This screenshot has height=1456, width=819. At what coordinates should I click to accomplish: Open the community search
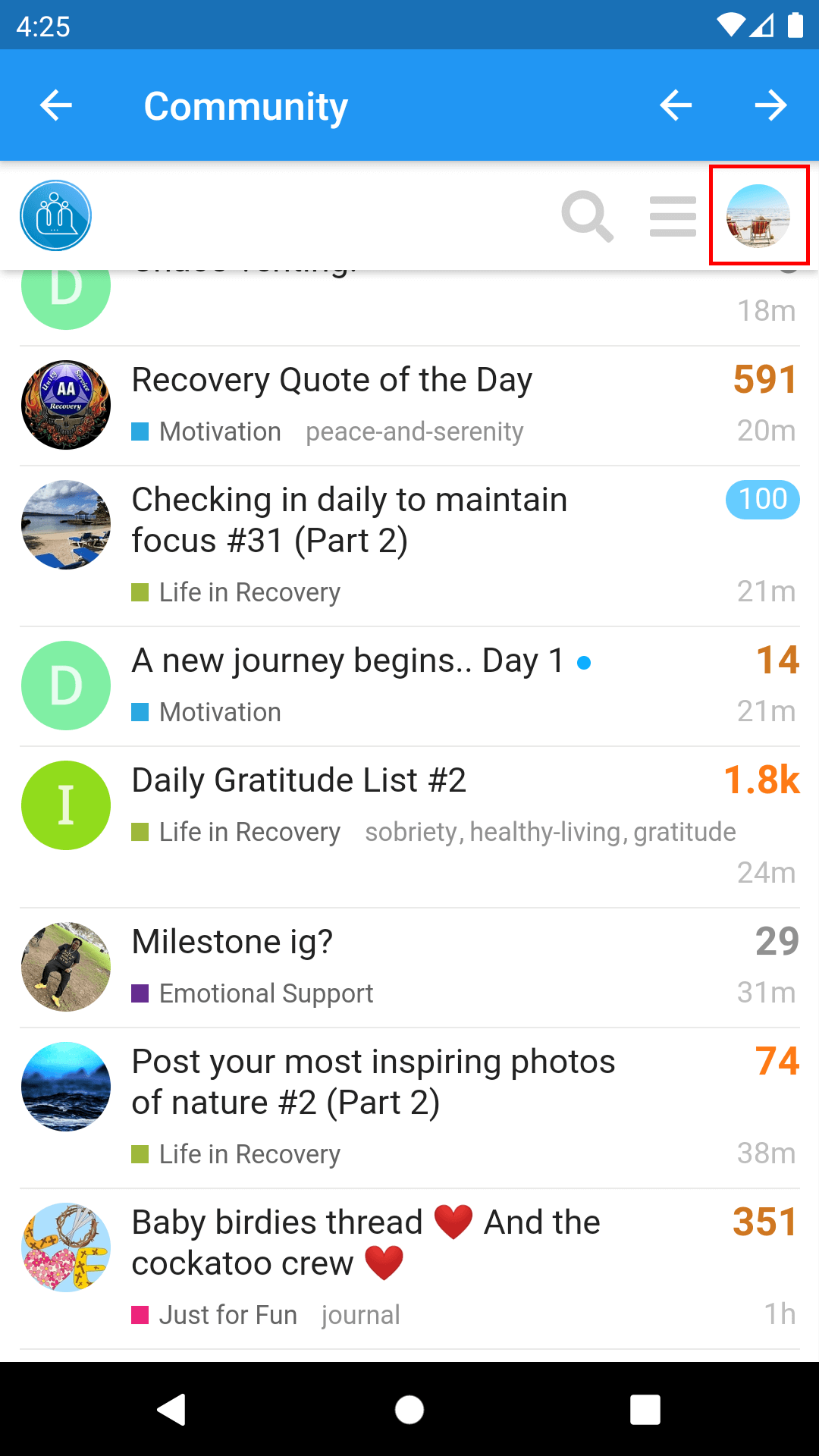(587, 216)
